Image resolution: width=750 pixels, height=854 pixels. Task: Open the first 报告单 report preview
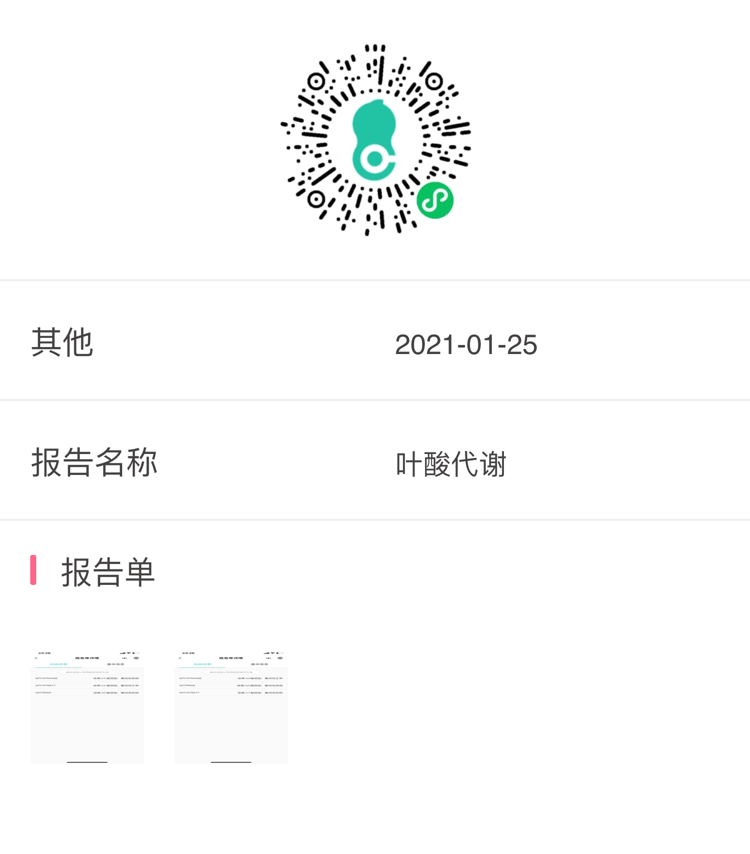click(x=86, y=705)
